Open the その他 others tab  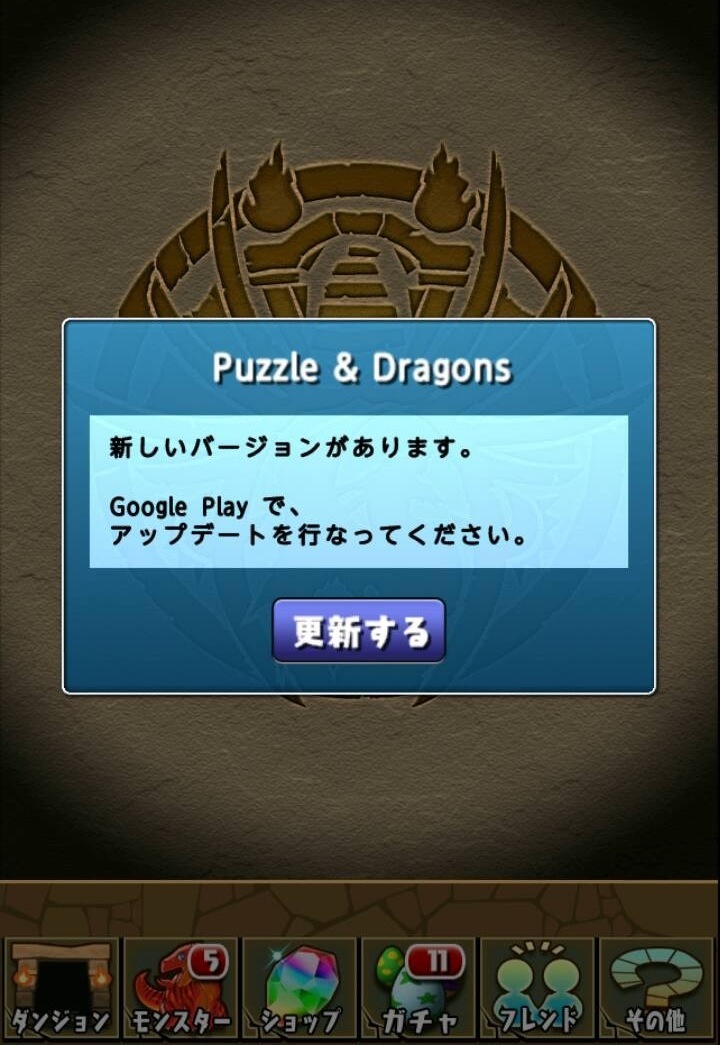point(657,989)
